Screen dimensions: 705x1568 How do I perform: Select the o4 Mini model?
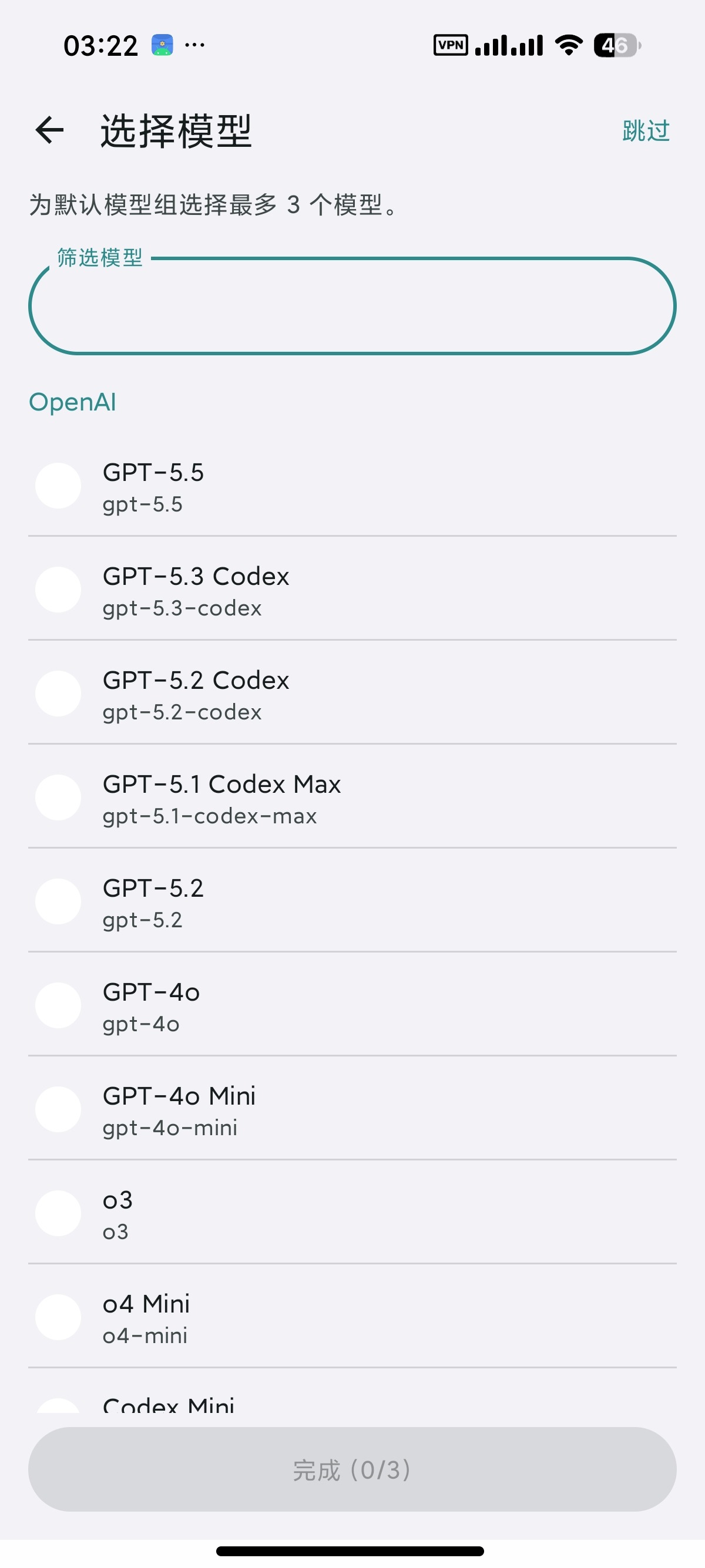(x=352, y=1317)
